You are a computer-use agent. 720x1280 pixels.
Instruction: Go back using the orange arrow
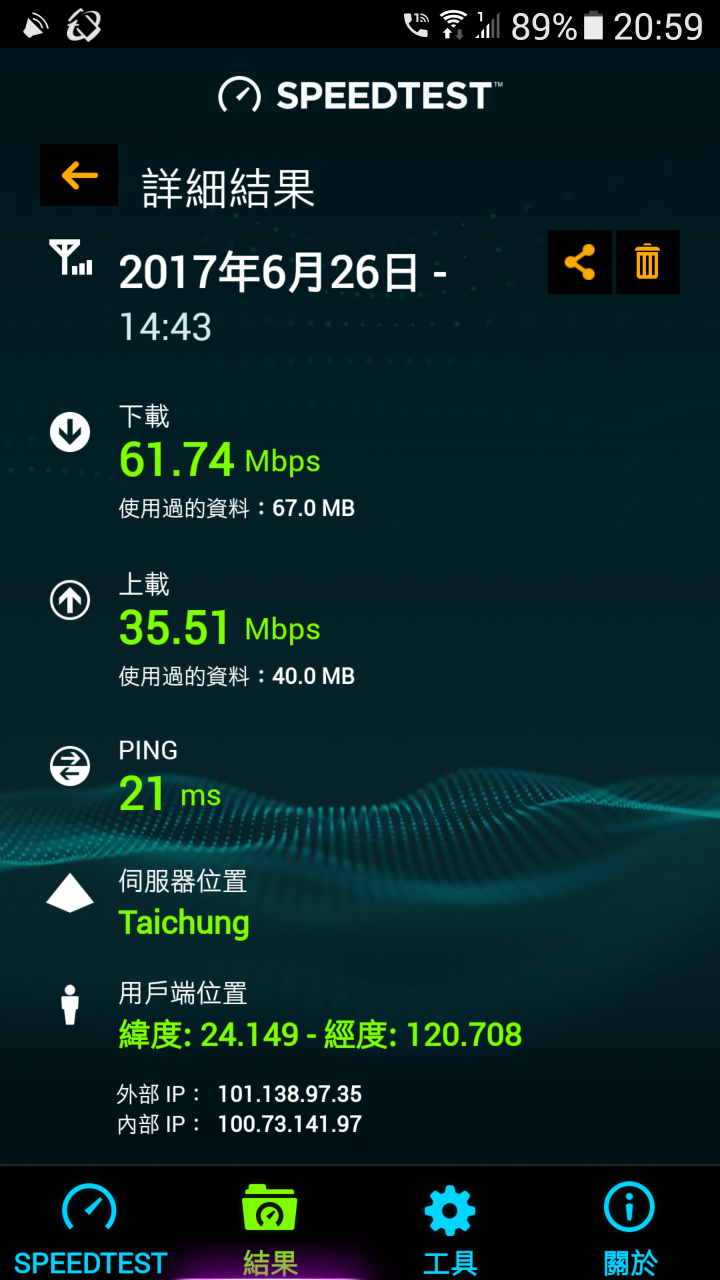tap(79, 175)
